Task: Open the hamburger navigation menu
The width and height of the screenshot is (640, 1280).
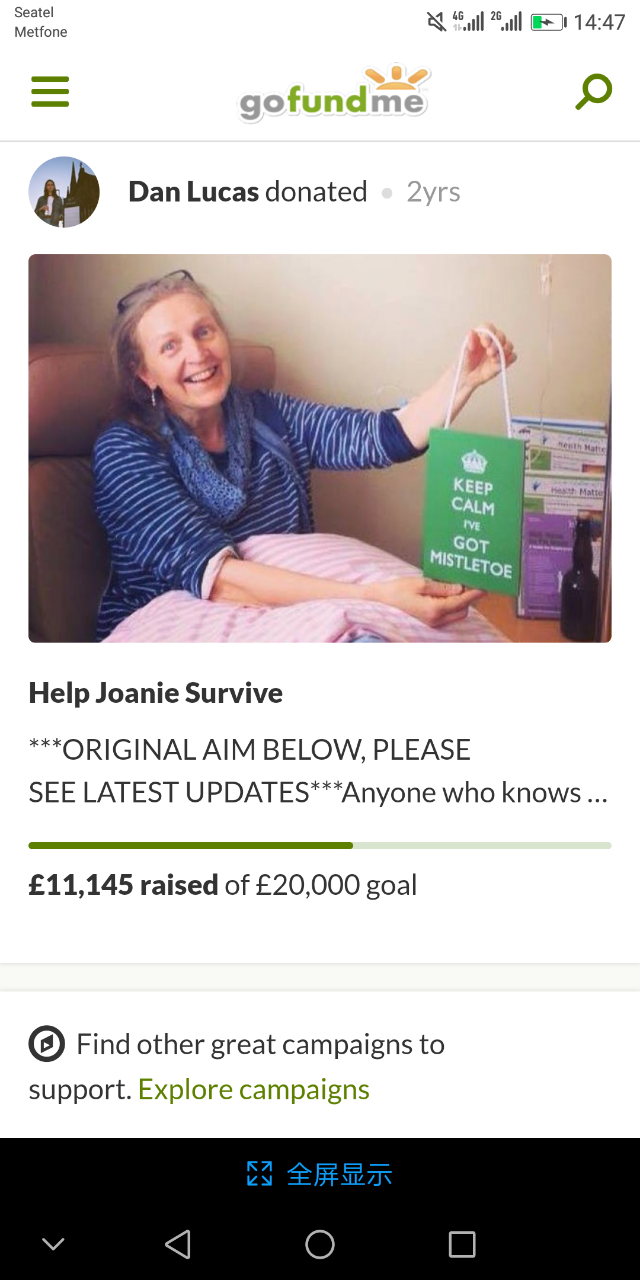Action: [x=50, y=92]
